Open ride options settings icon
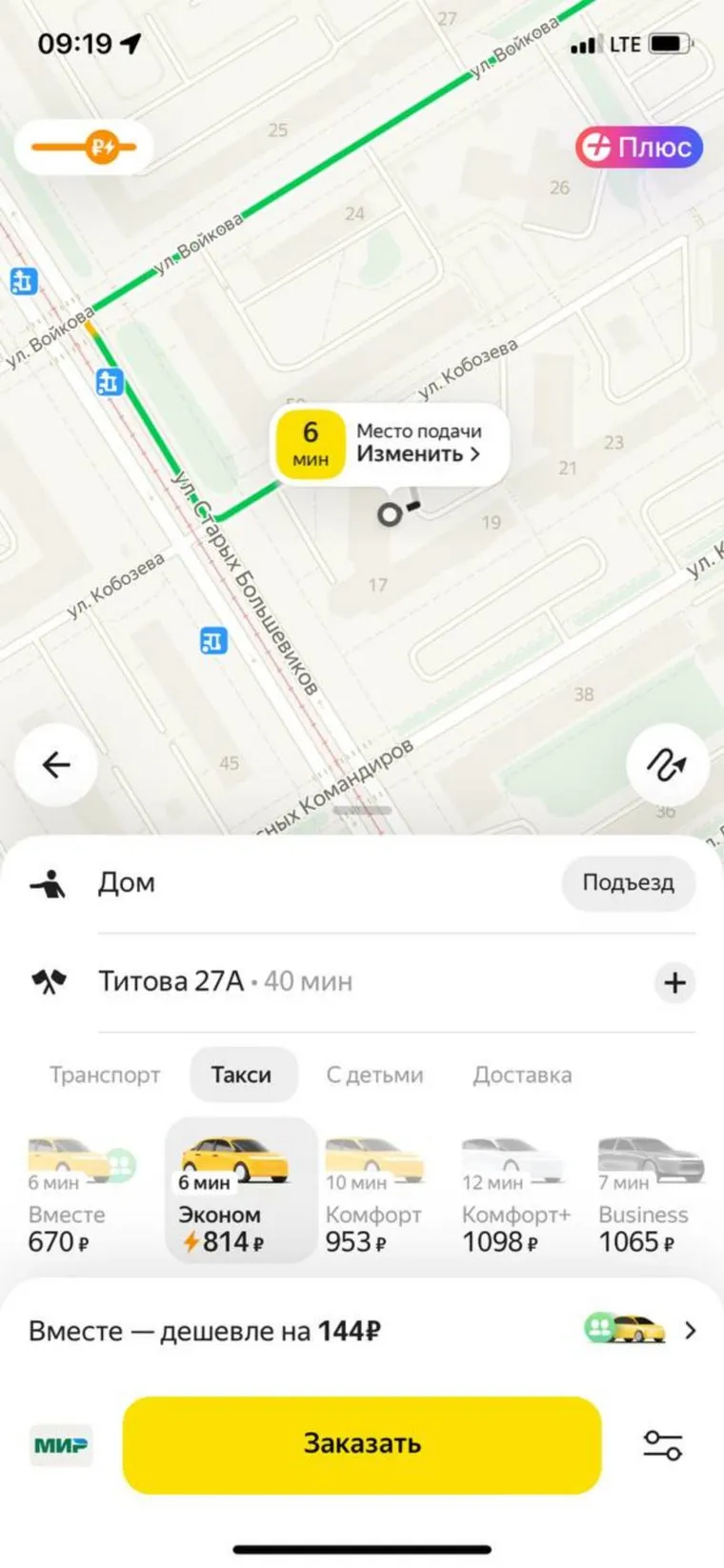 coord(662,1445)
